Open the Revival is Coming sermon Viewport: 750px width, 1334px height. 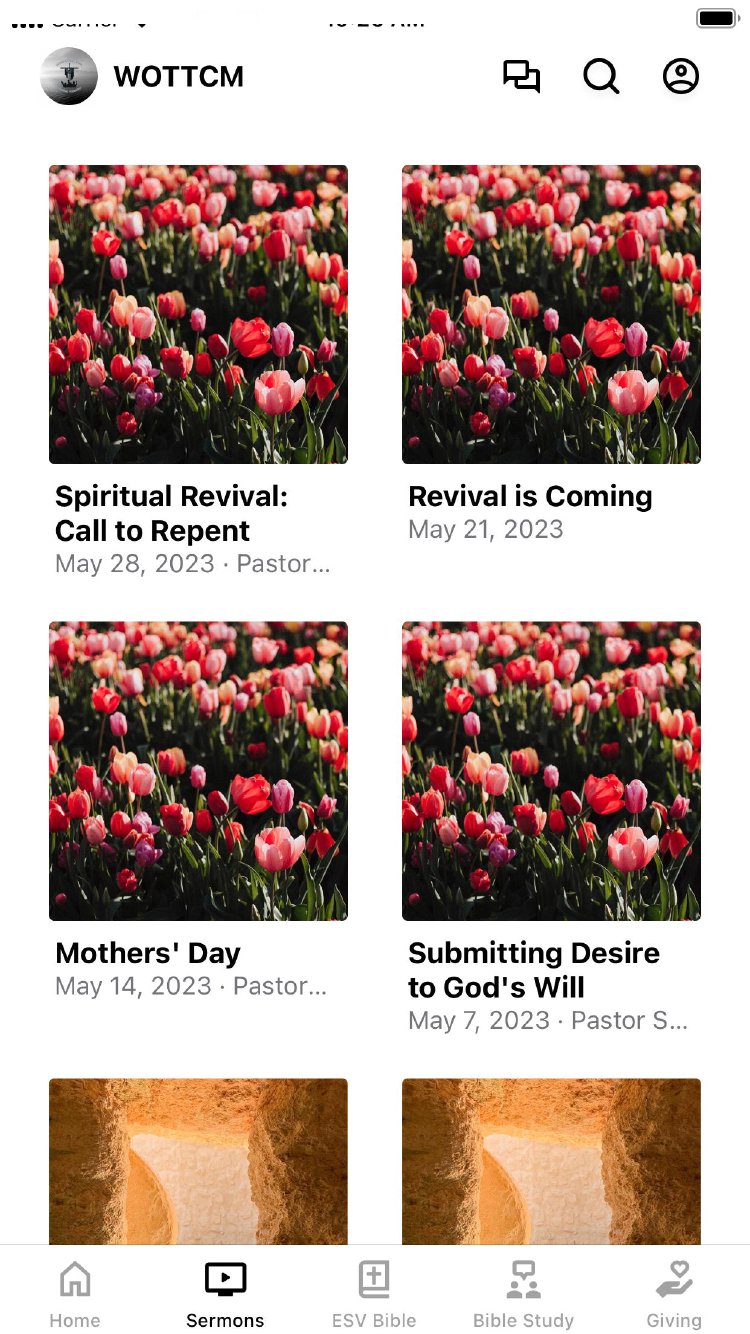551,315
